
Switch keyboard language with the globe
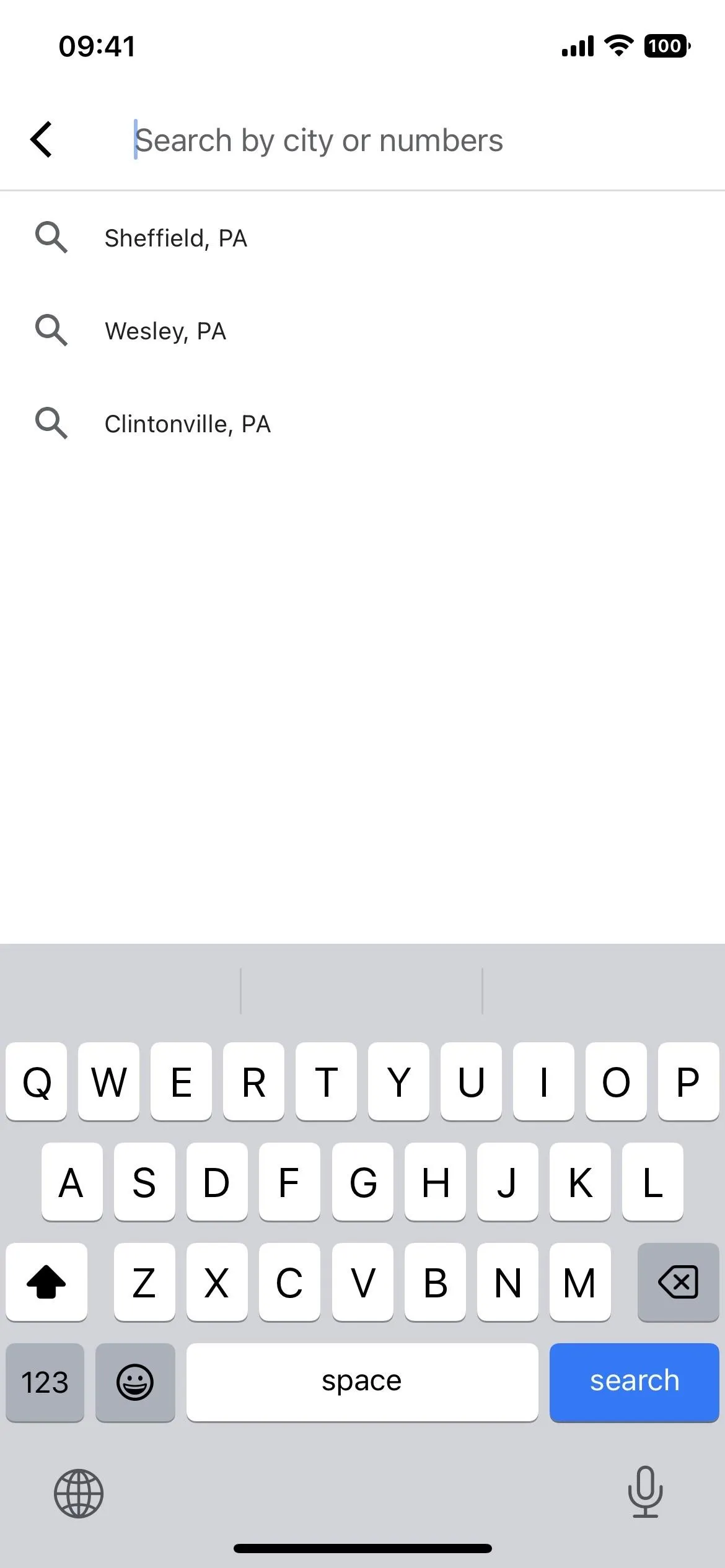click(x=79, y=1493)
